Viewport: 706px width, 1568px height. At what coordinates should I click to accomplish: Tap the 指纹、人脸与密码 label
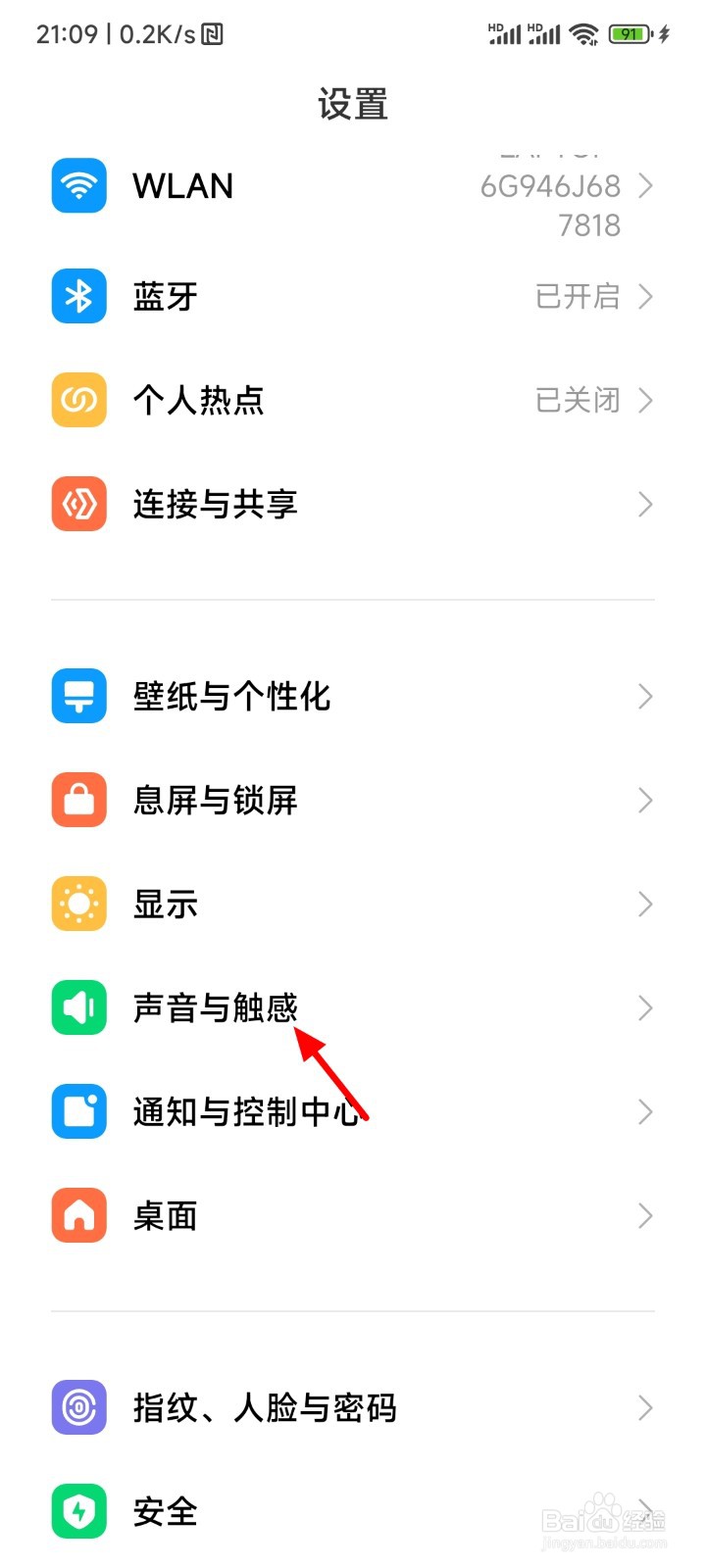[265, 1407]
